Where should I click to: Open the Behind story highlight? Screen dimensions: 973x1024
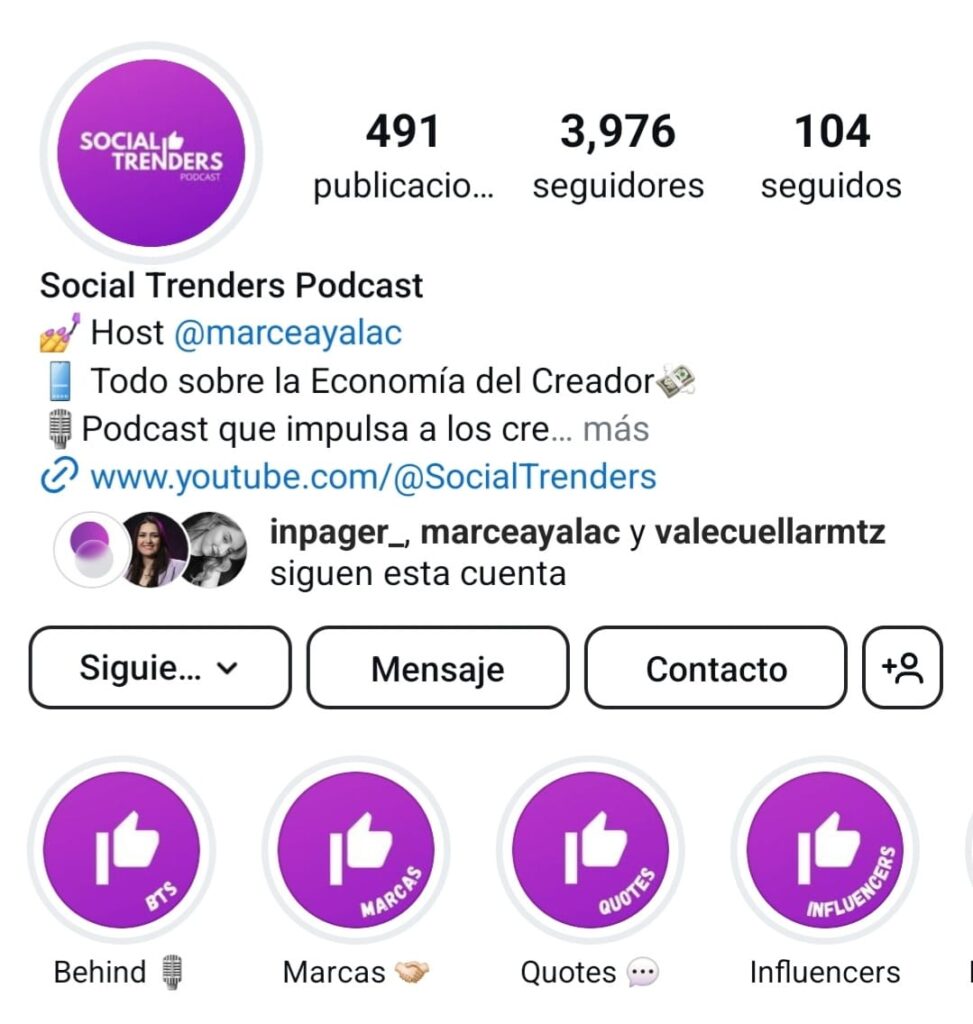click(x=121, y=850)
